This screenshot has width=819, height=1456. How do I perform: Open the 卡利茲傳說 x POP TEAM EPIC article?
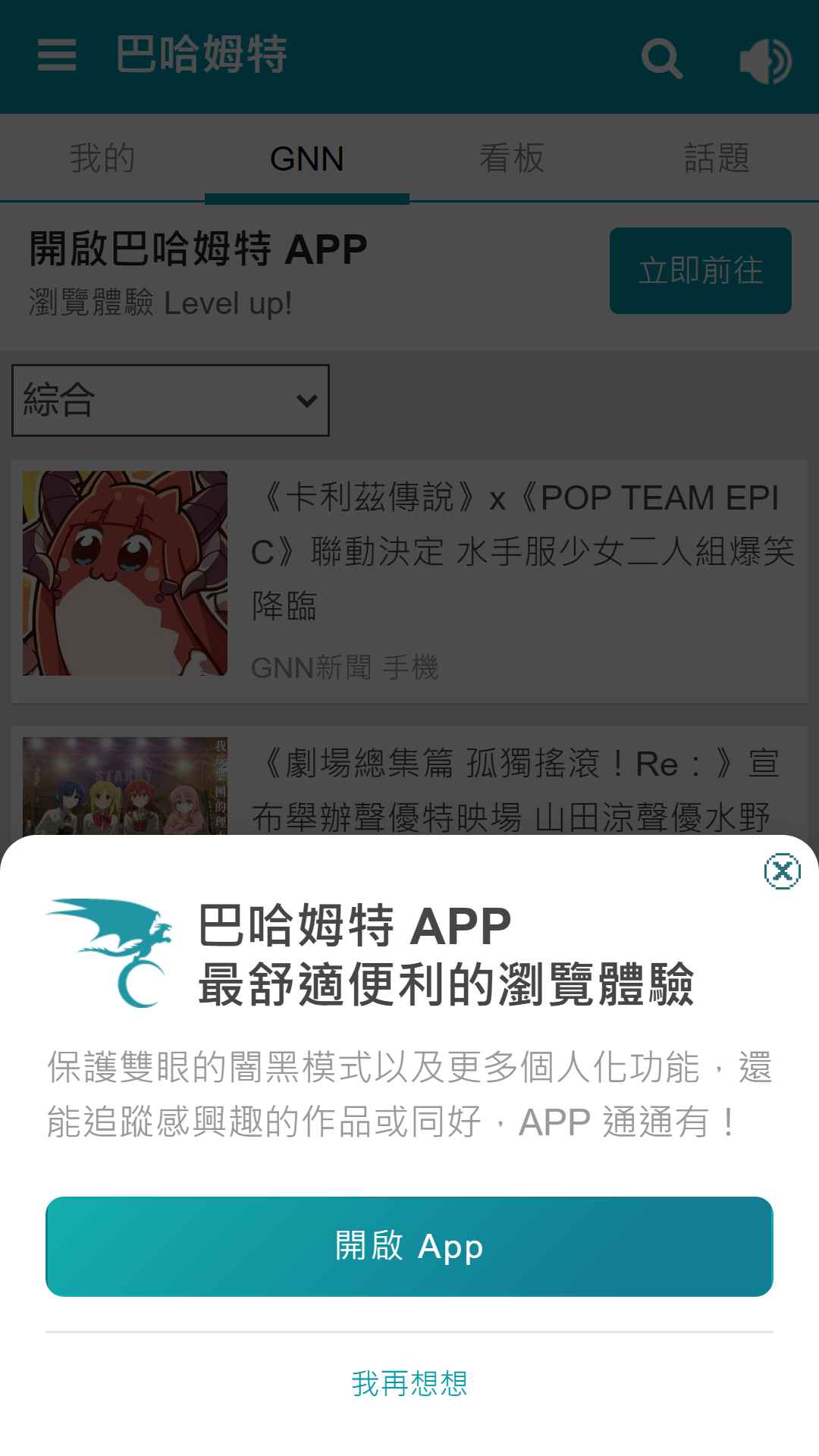point(409,581)
